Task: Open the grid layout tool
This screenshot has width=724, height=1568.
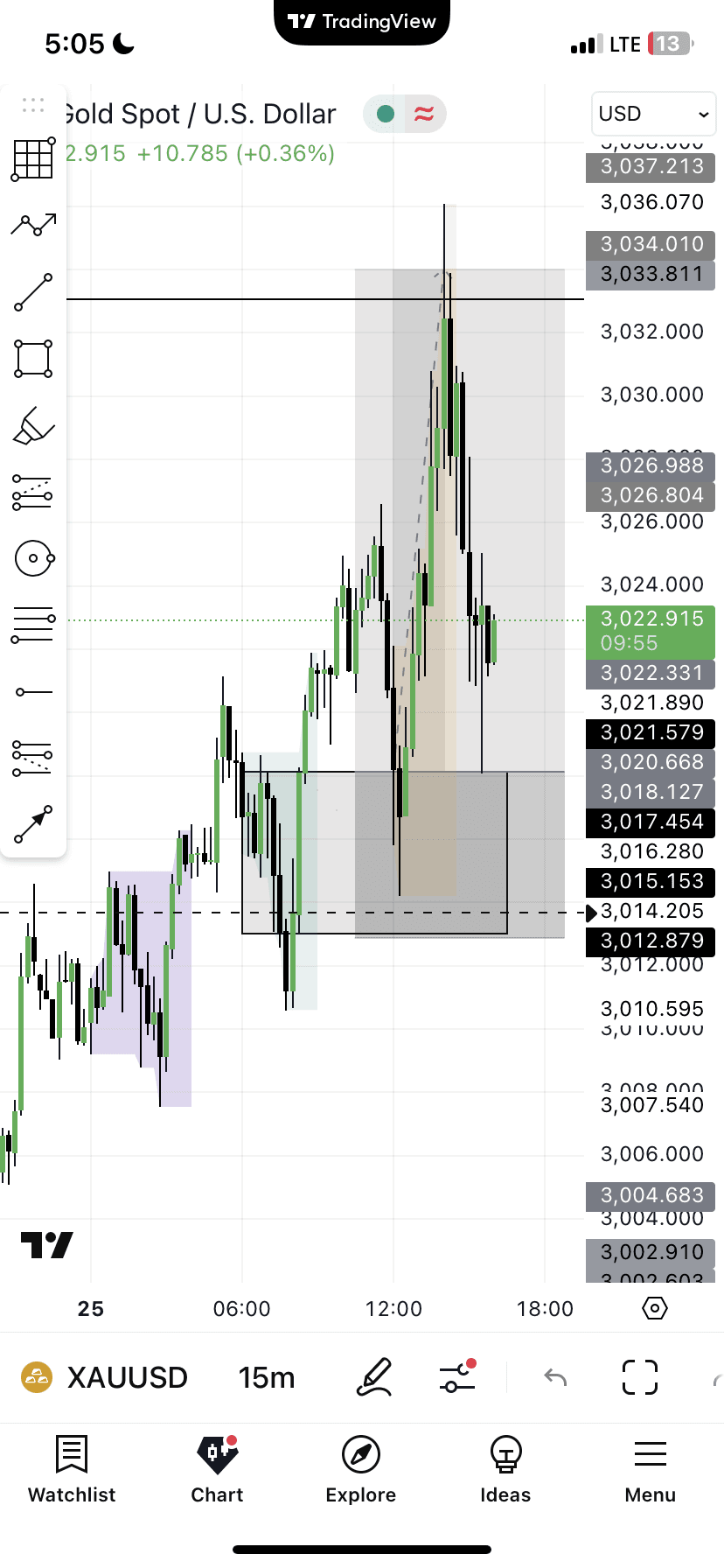Action: pos(33,159)
